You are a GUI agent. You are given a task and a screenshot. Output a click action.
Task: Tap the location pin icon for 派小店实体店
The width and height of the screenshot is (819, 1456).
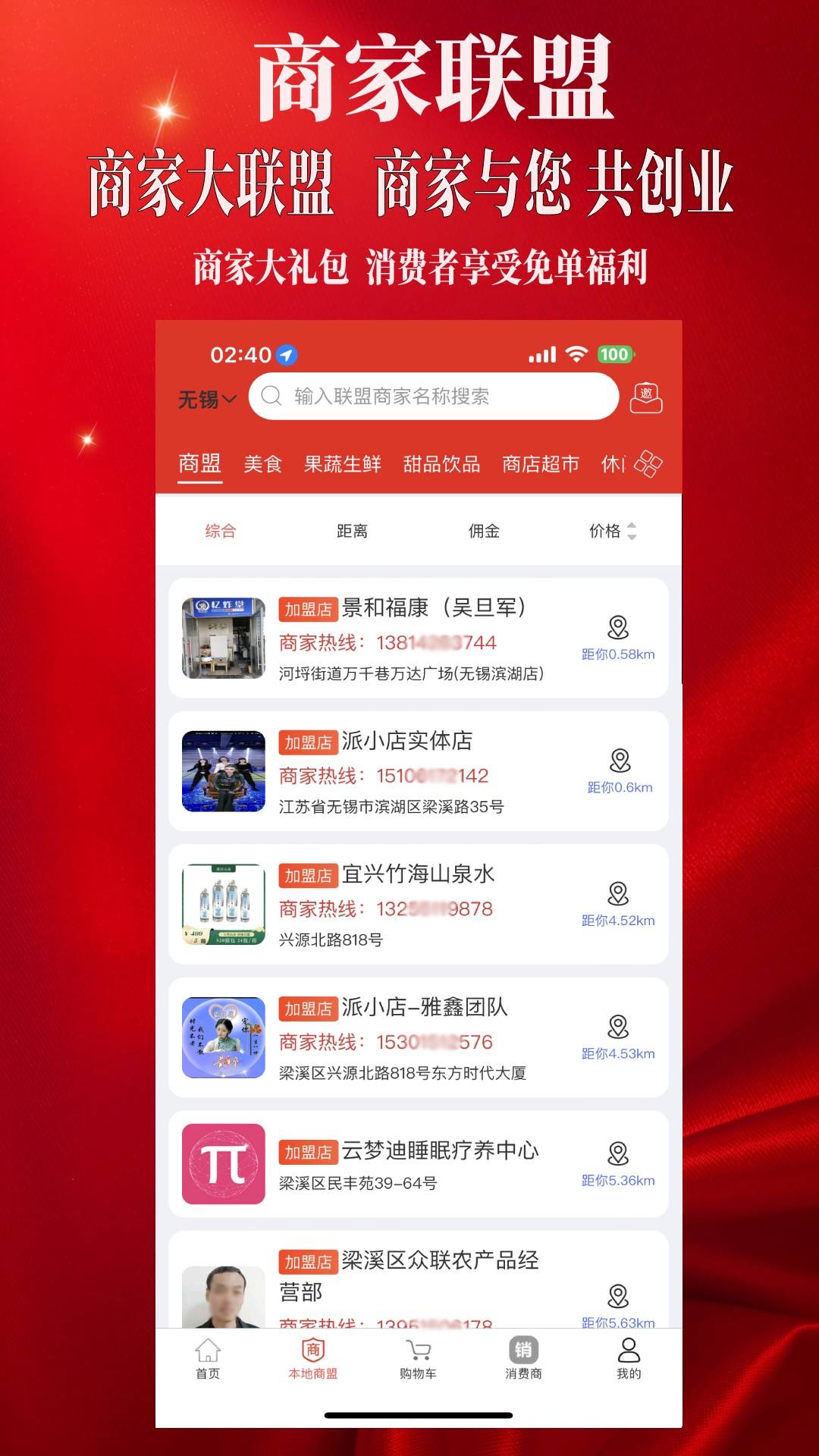[x=618, y=758]
